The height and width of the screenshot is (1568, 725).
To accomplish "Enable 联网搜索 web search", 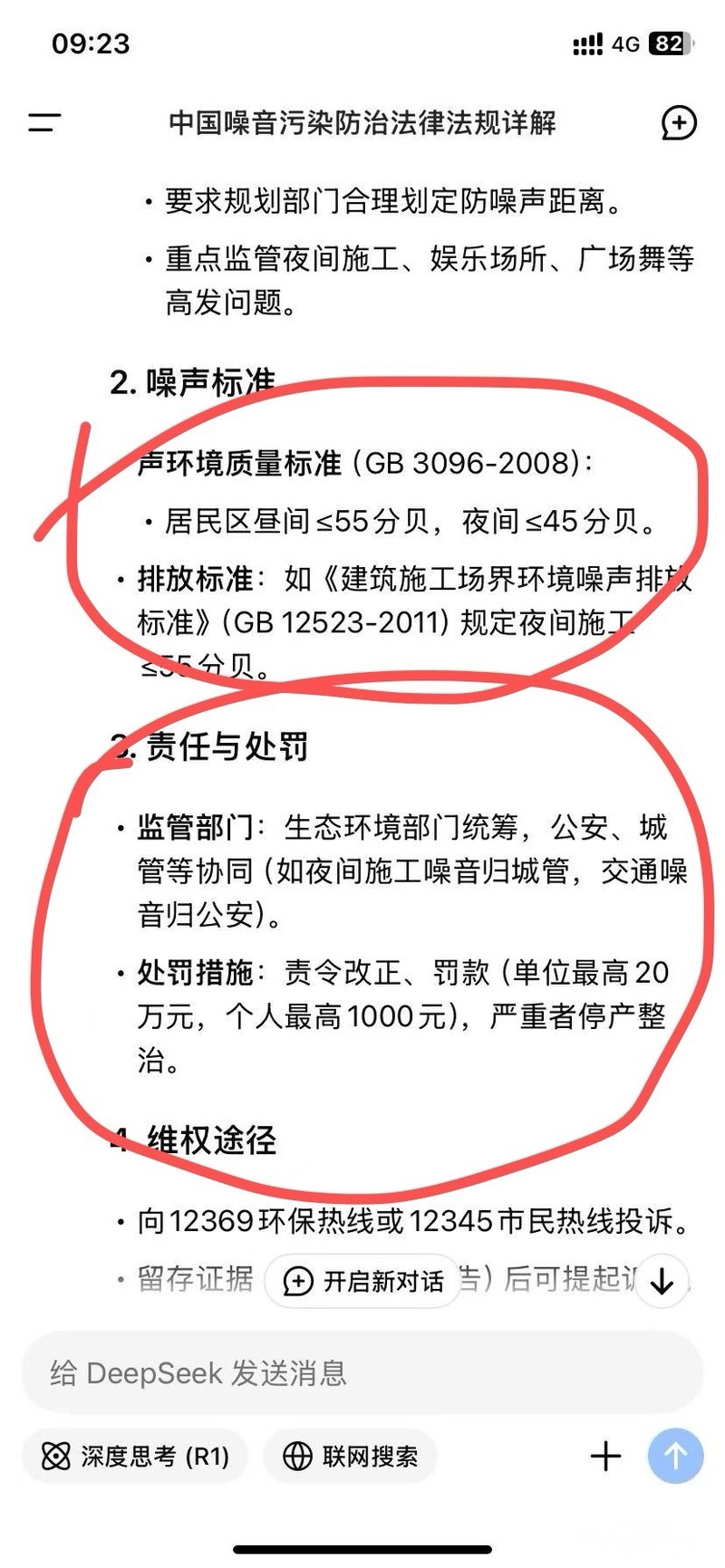I will (x=351, y=1456).
